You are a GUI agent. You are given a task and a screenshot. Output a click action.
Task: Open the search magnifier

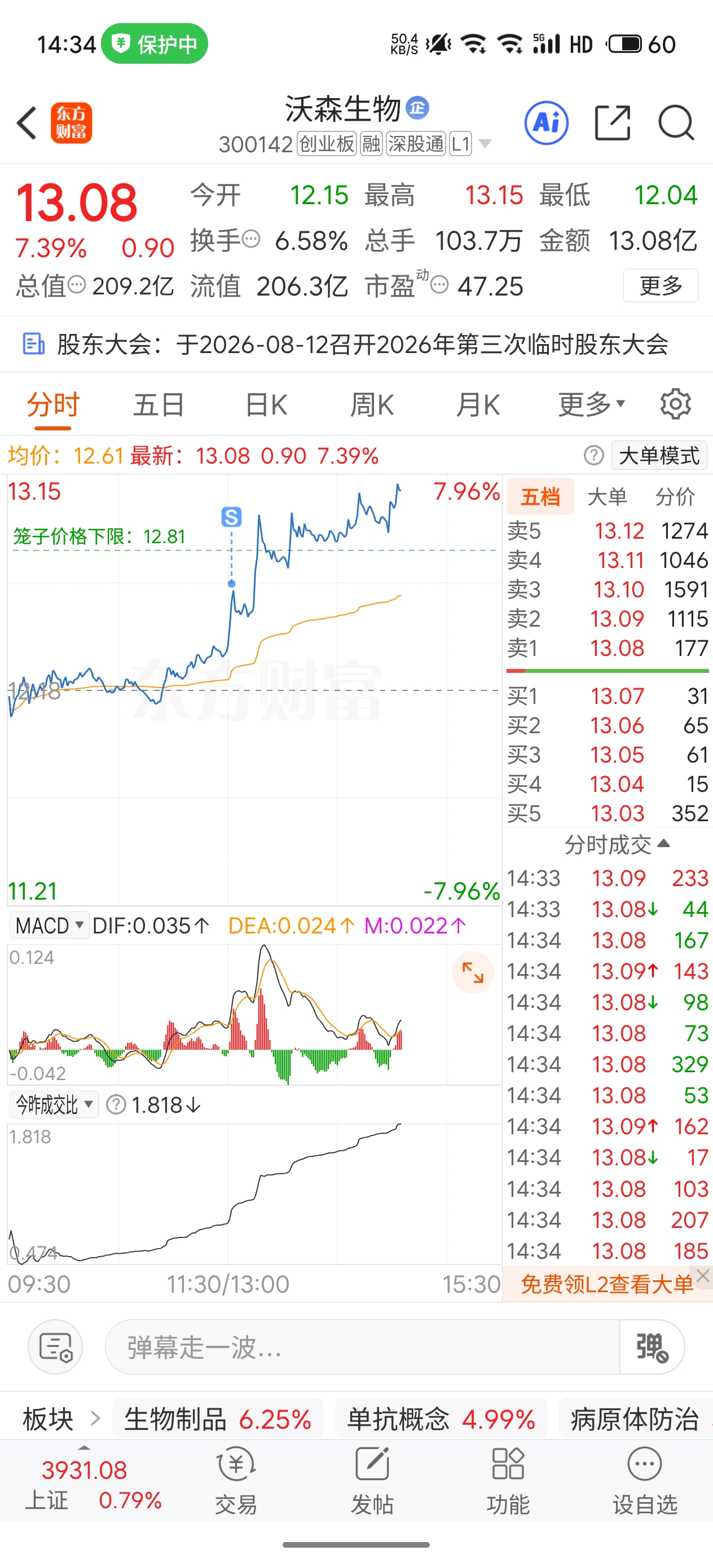[676, 123]
